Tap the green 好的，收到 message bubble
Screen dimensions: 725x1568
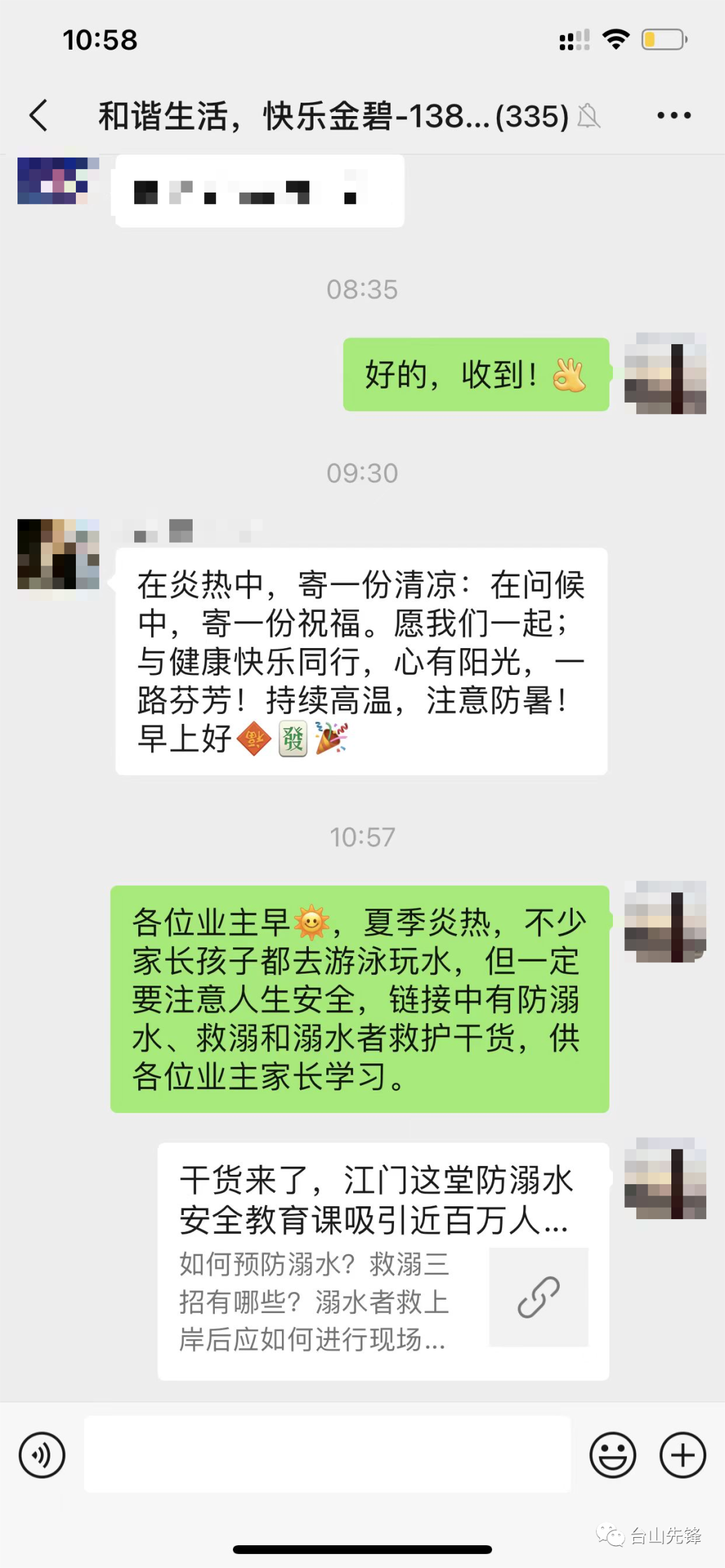point(477,376)
